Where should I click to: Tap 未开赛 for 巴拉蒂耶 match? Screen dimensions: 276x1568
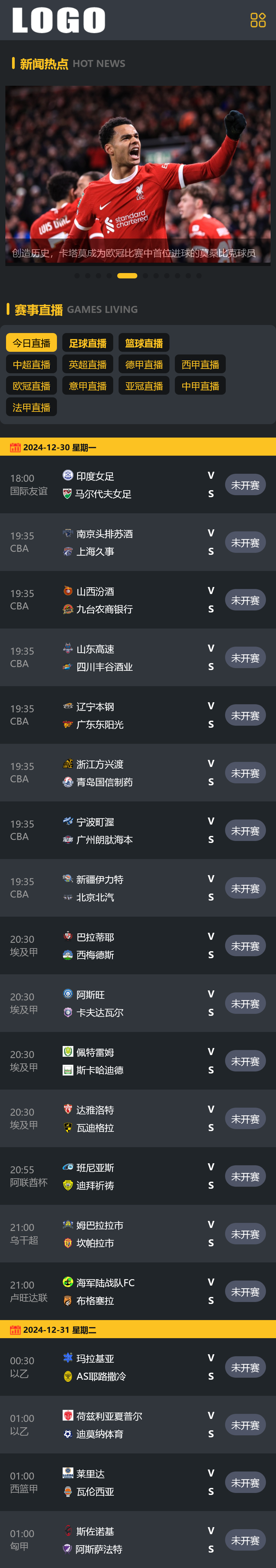(x=245, y=946)
